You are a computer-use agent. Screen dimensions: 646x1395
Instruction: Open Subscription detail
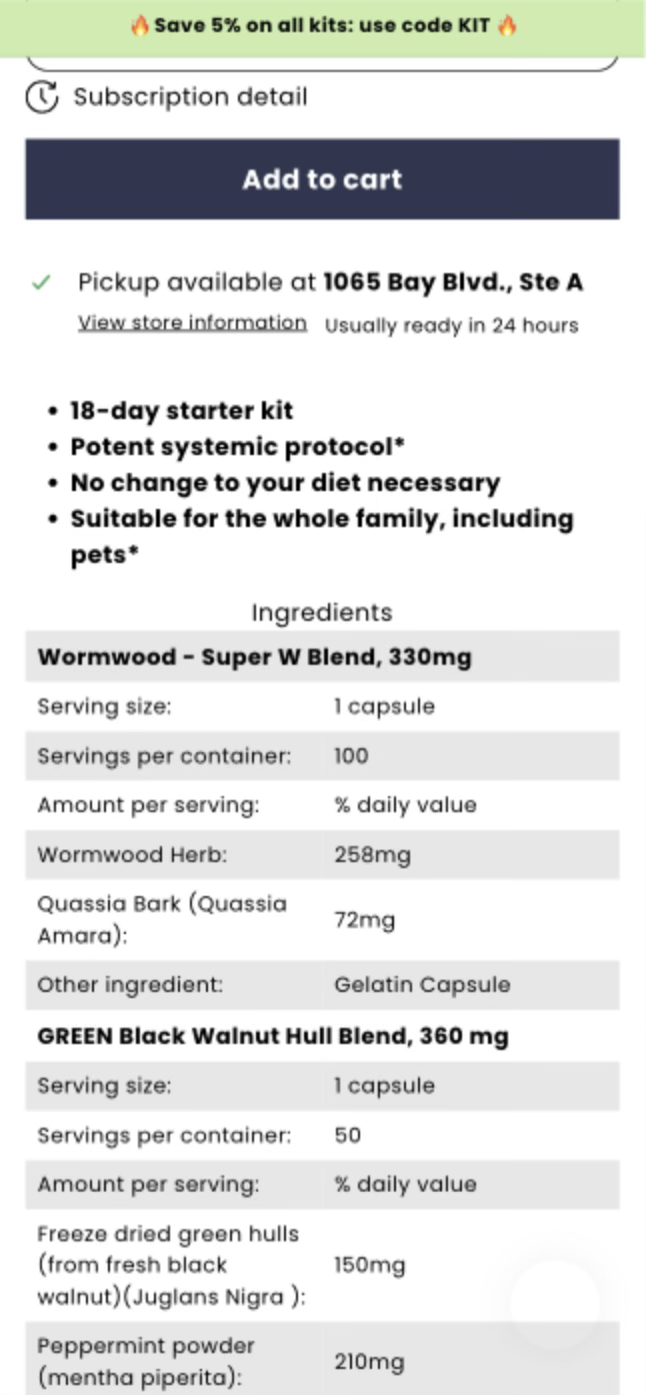point(167,97)
